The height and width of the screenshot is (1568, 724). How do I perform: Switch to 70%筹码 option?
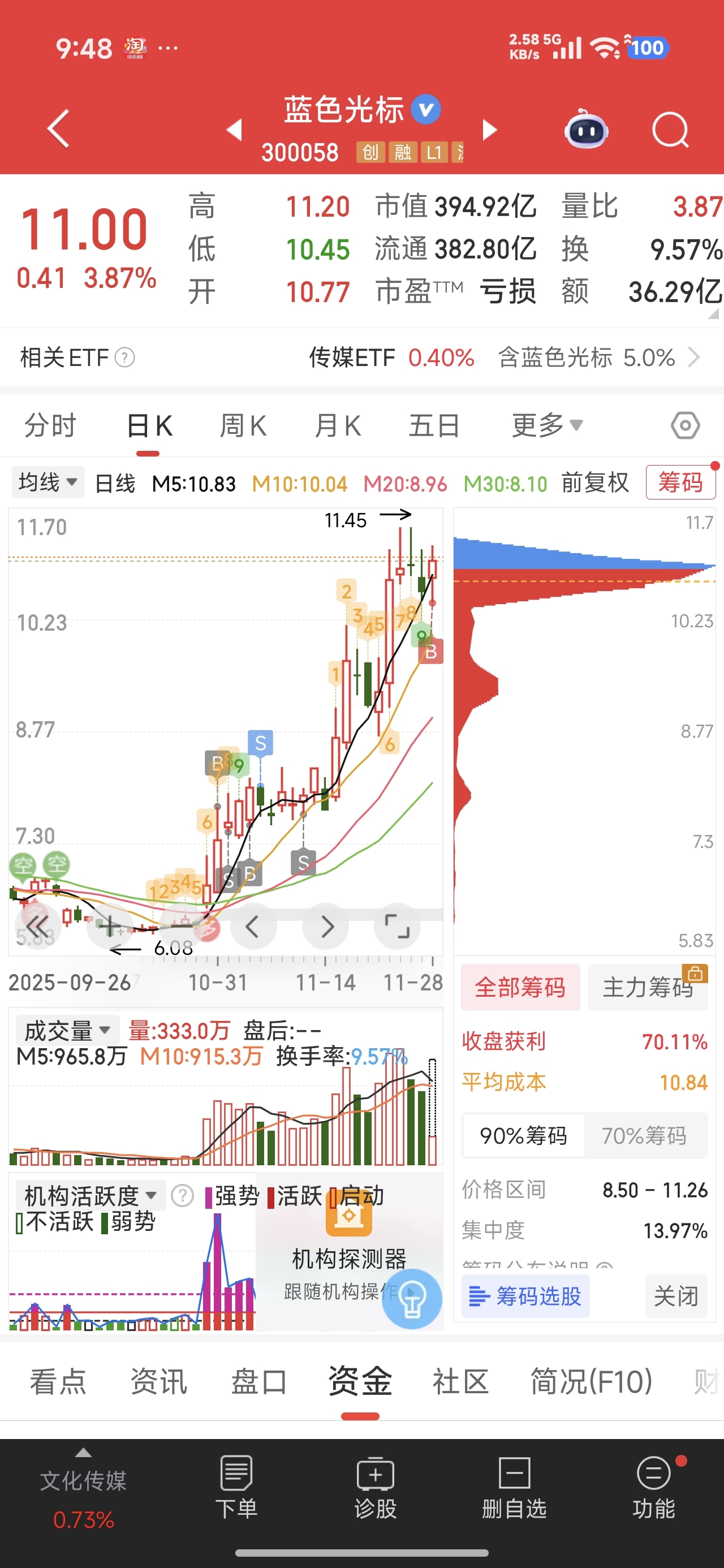644,1135
